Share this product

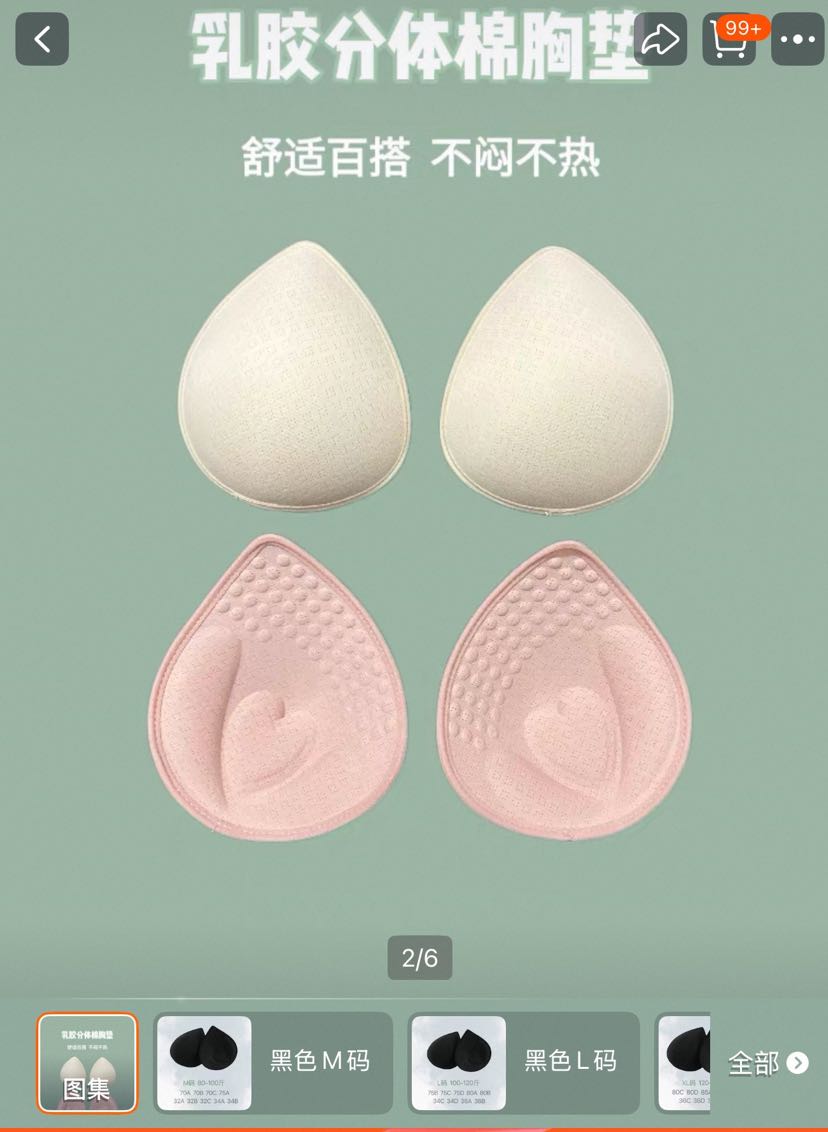[660, 39]
